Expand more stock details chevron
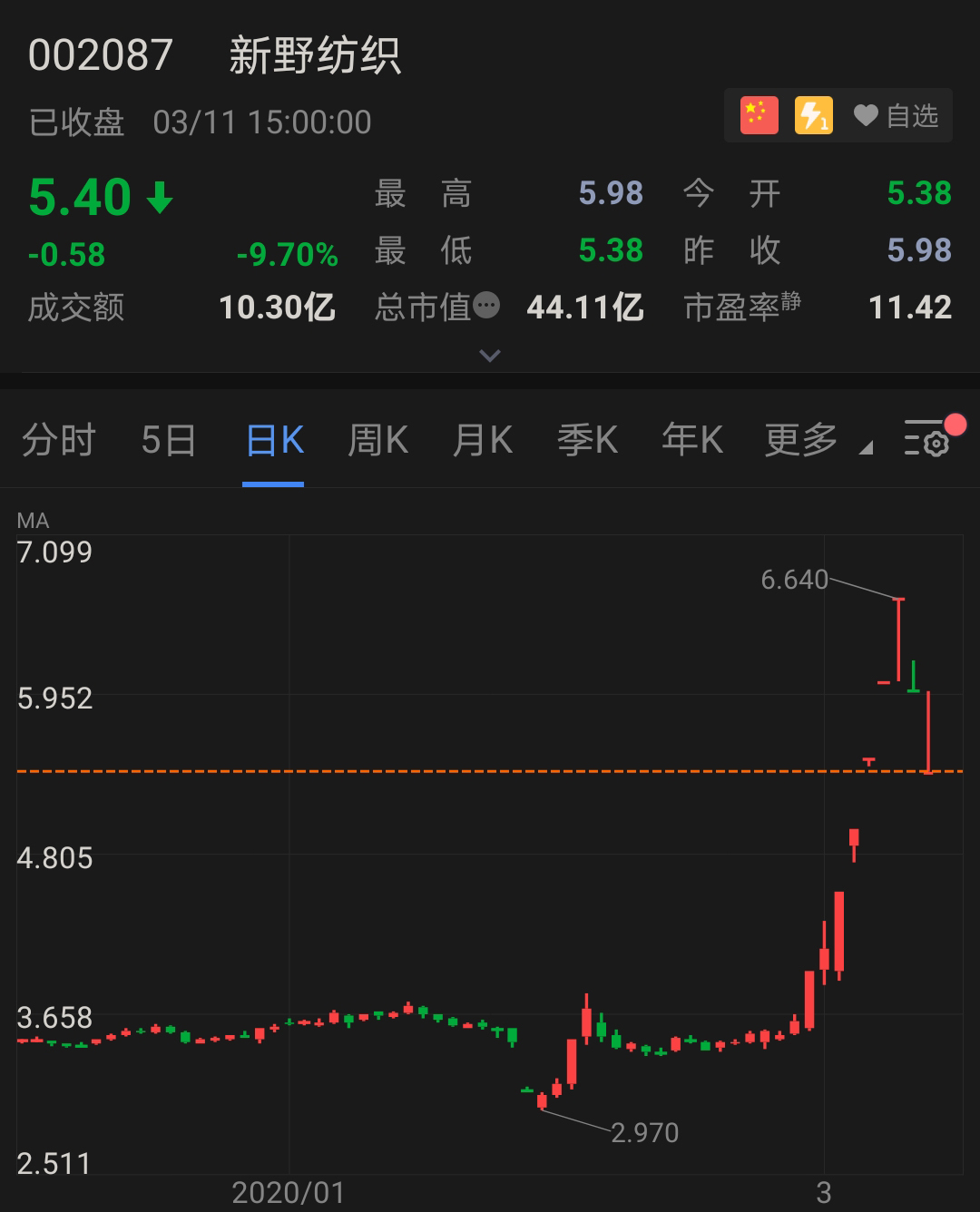The image size is (980, 1212). tap(490, 356)
